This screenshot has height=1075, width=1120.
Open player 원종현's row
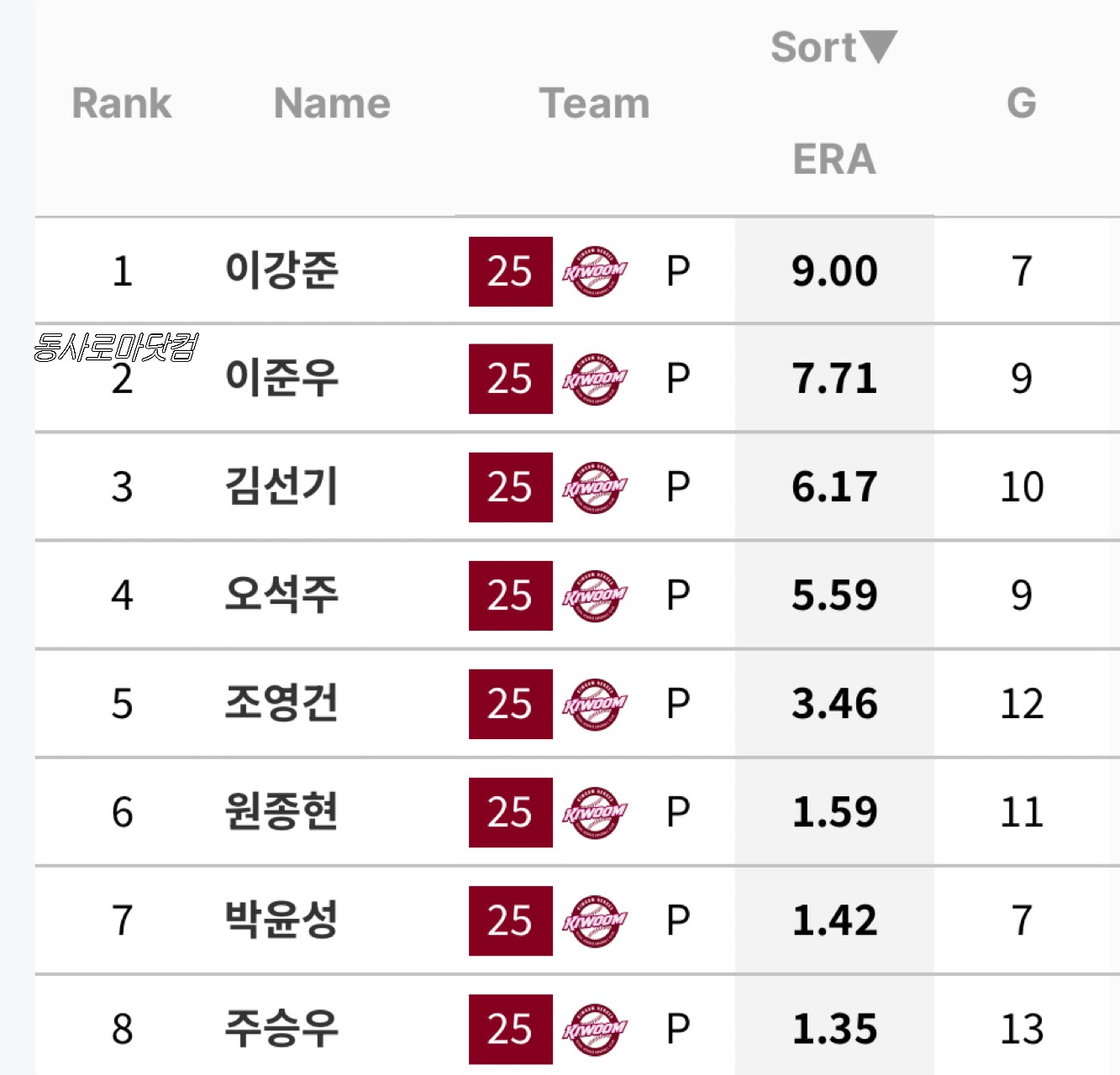pos(281,811)
